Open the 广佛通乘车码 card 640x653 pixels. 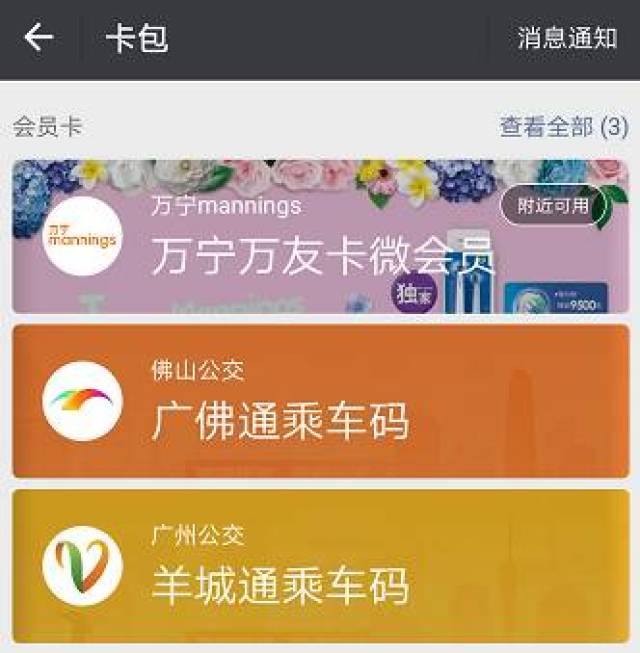pyautogui.click(x=320, y=402)
